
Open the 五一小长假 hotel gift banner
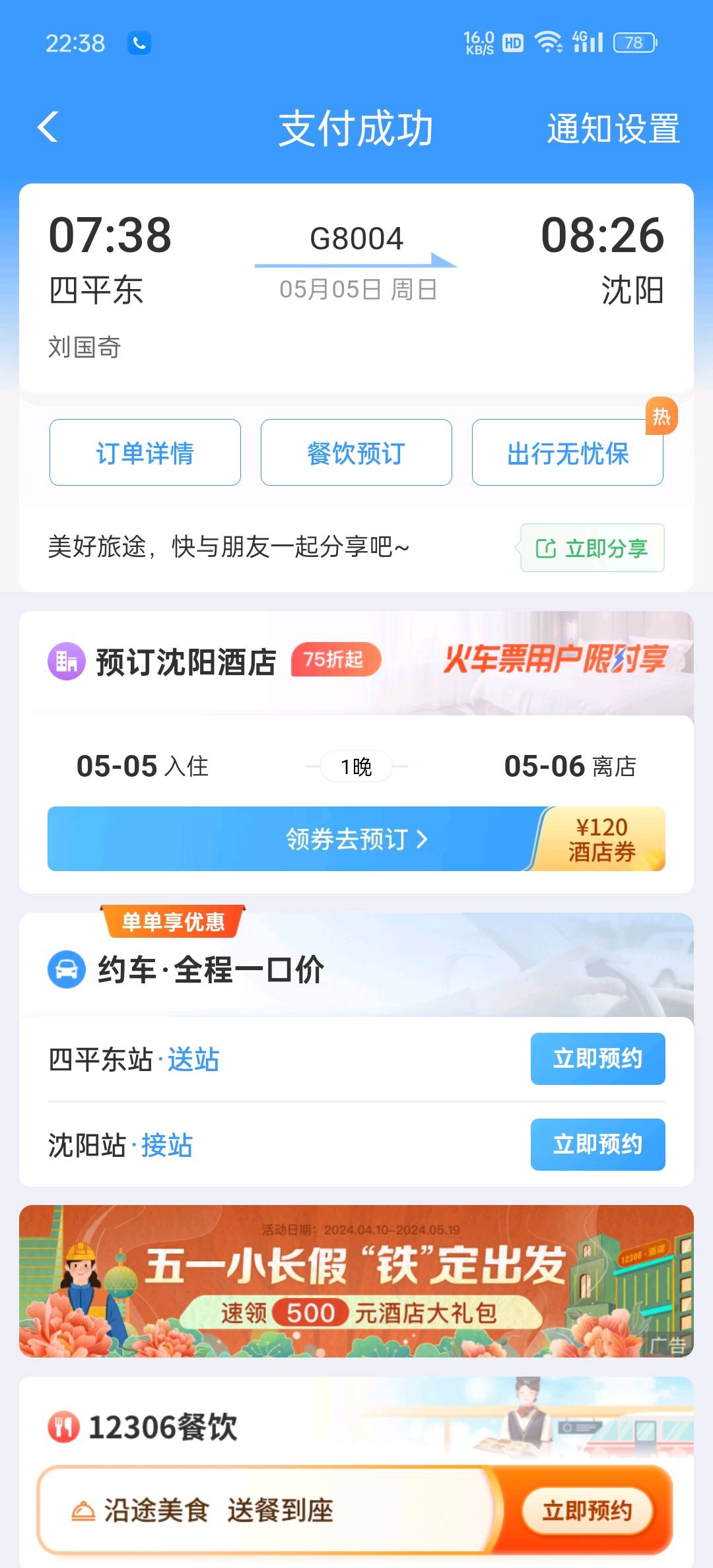(356, 1281)
